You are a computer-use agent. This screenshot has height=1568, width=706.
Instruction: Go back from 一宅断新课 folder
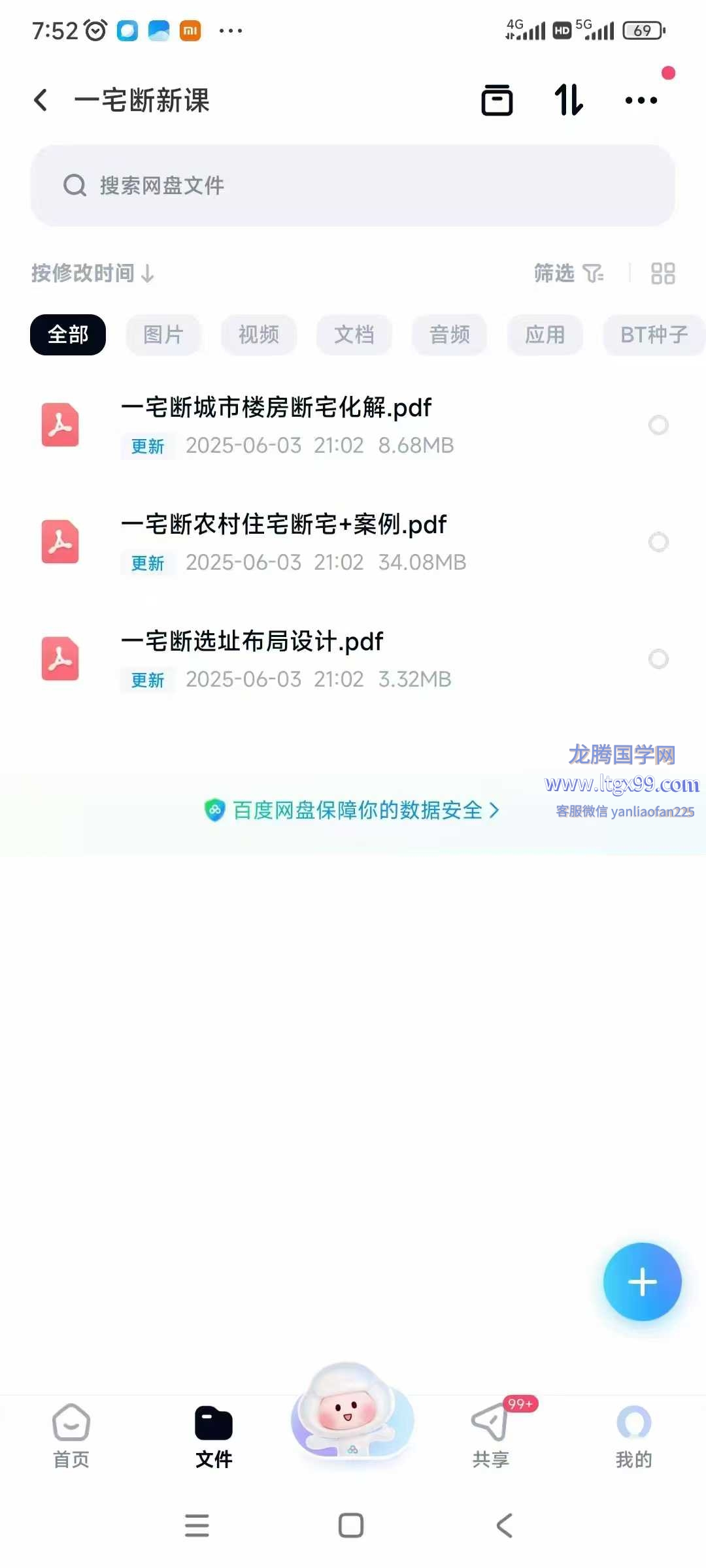[x=41, y=100]
